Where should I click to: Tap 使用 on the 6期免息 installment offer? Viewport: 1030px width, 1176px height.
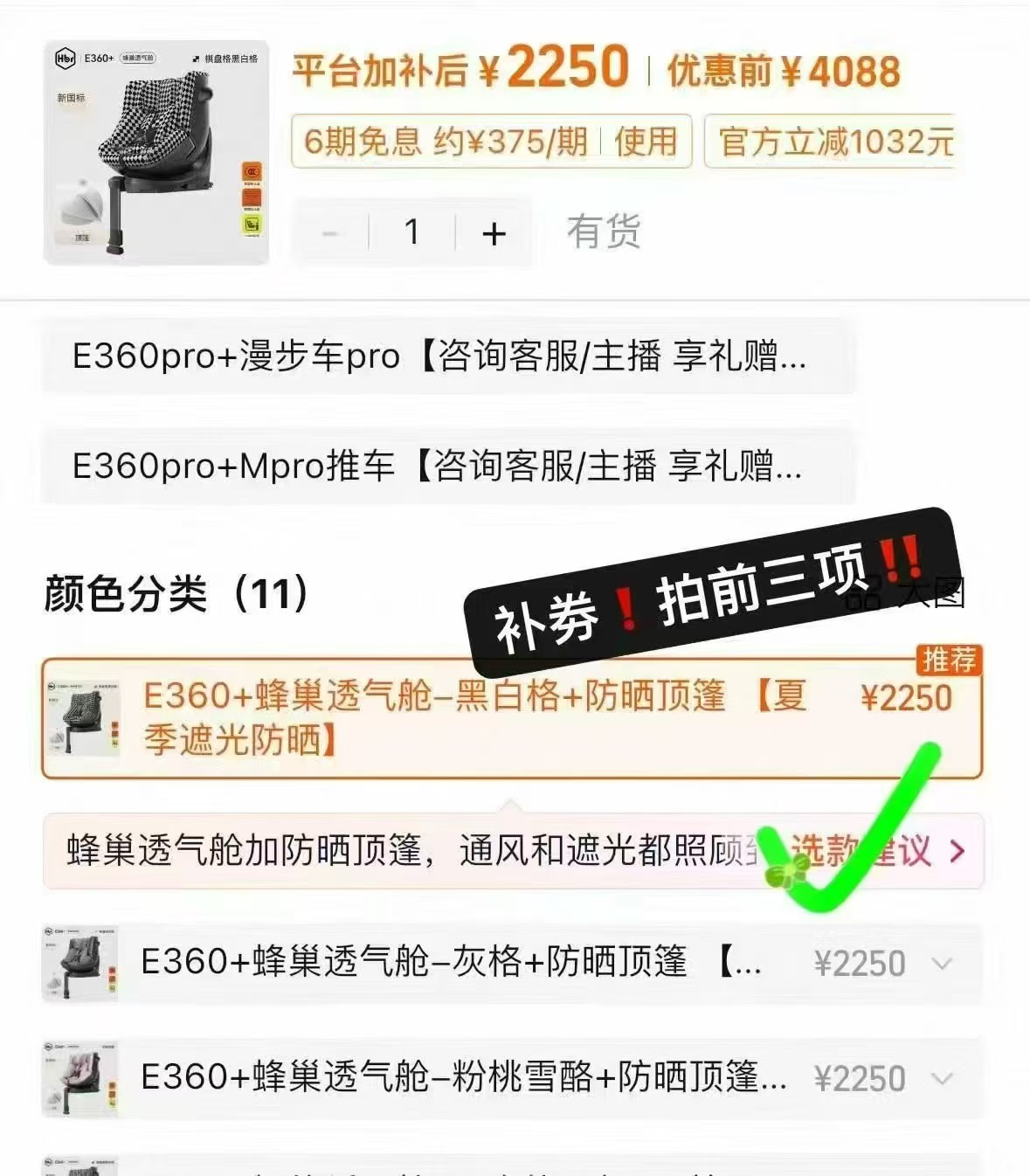pyautogui.click(x=646, y=141)
